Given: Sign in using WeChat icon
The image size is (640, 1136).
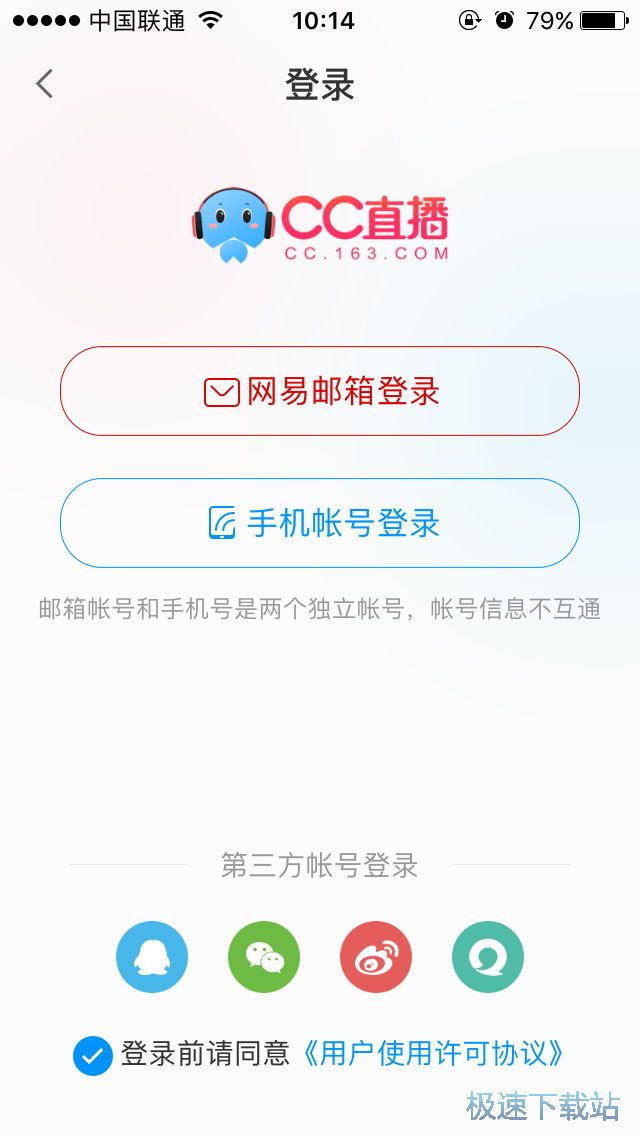Looking at the screenshot, I should point(264,957).
